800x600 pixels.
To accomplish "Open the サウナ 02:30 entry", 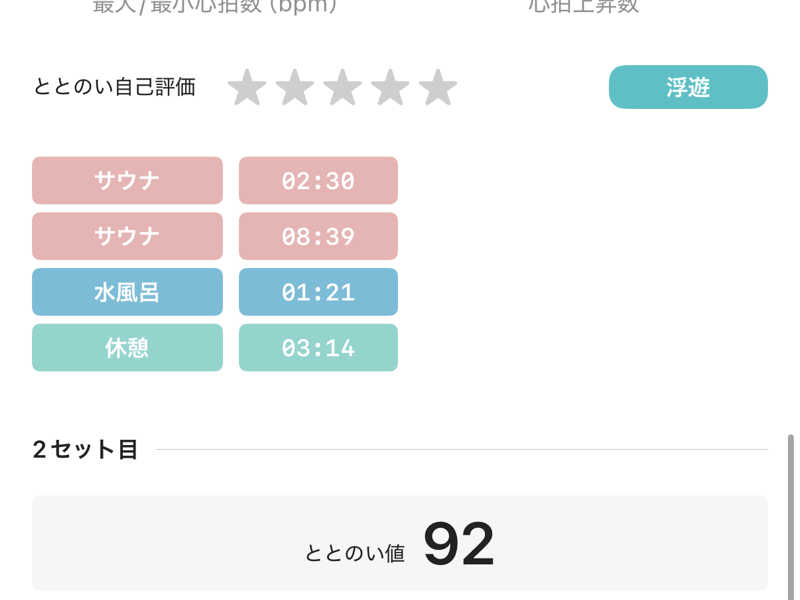I will (215, 180).
